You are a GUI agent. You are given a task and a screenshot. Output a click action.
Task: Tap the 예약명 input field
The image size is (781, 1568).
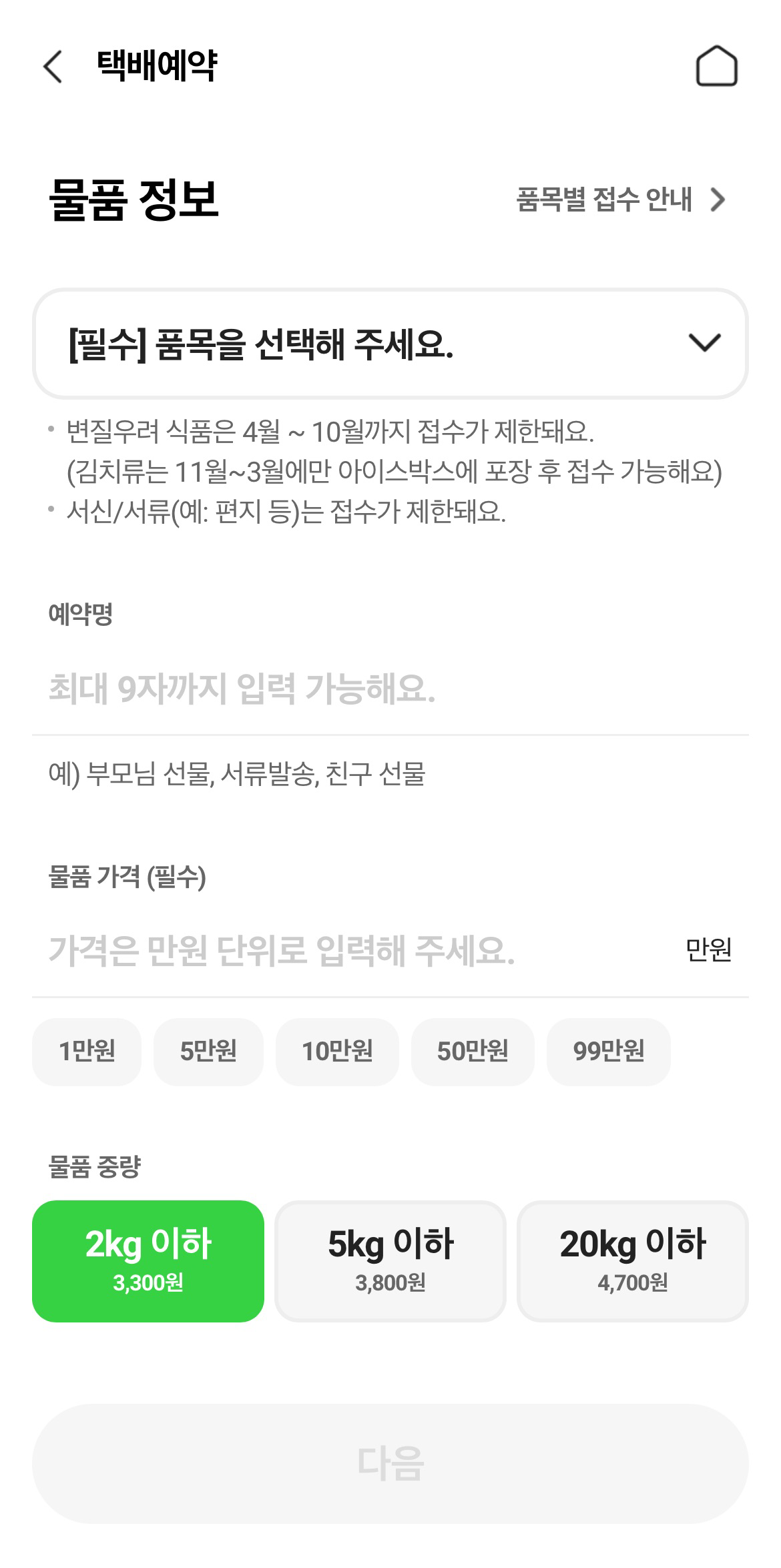(x=390, y=689)
